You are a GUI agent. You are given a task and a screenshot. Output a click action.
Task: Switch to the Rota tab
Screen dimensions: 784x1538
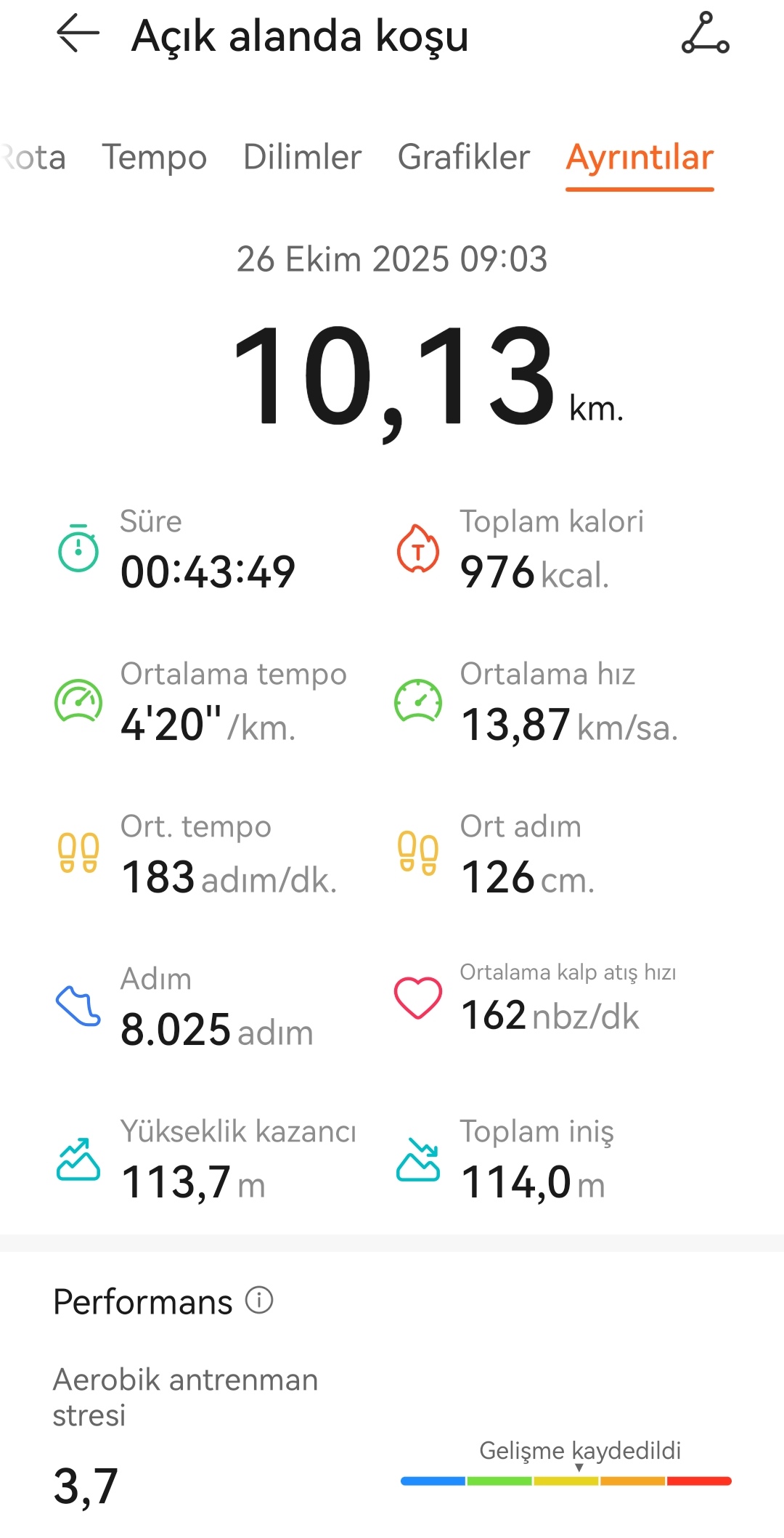(35, 158)
